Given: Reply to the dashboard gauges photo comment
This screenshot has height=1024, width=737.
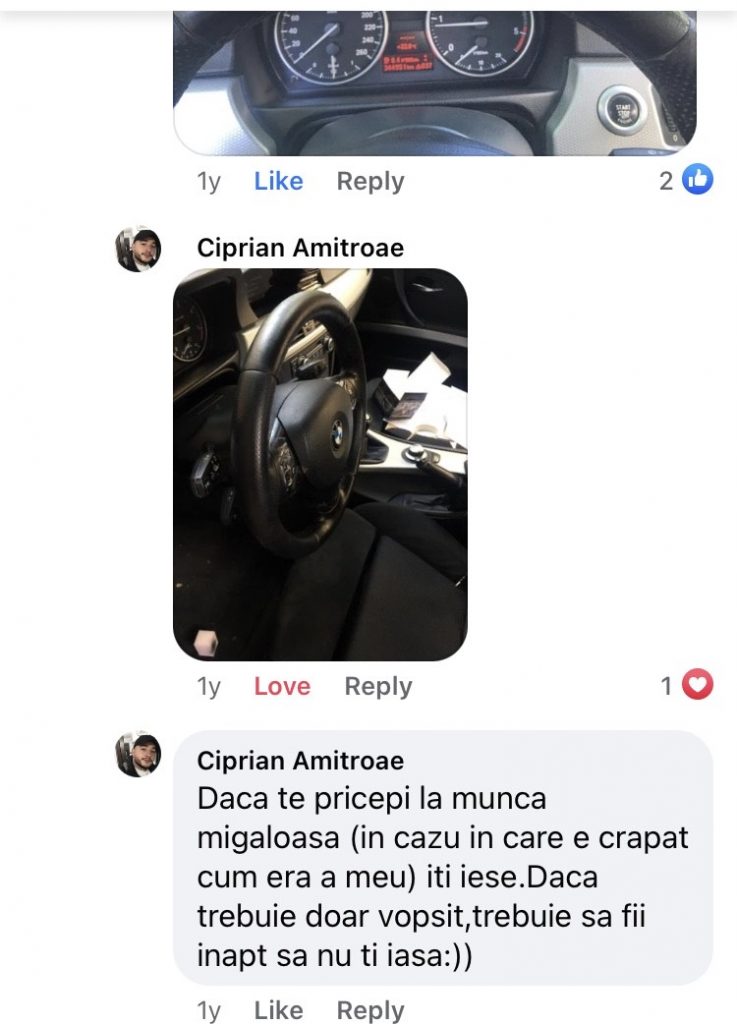Looking at the screenshot, I should (x=370, y=181).
